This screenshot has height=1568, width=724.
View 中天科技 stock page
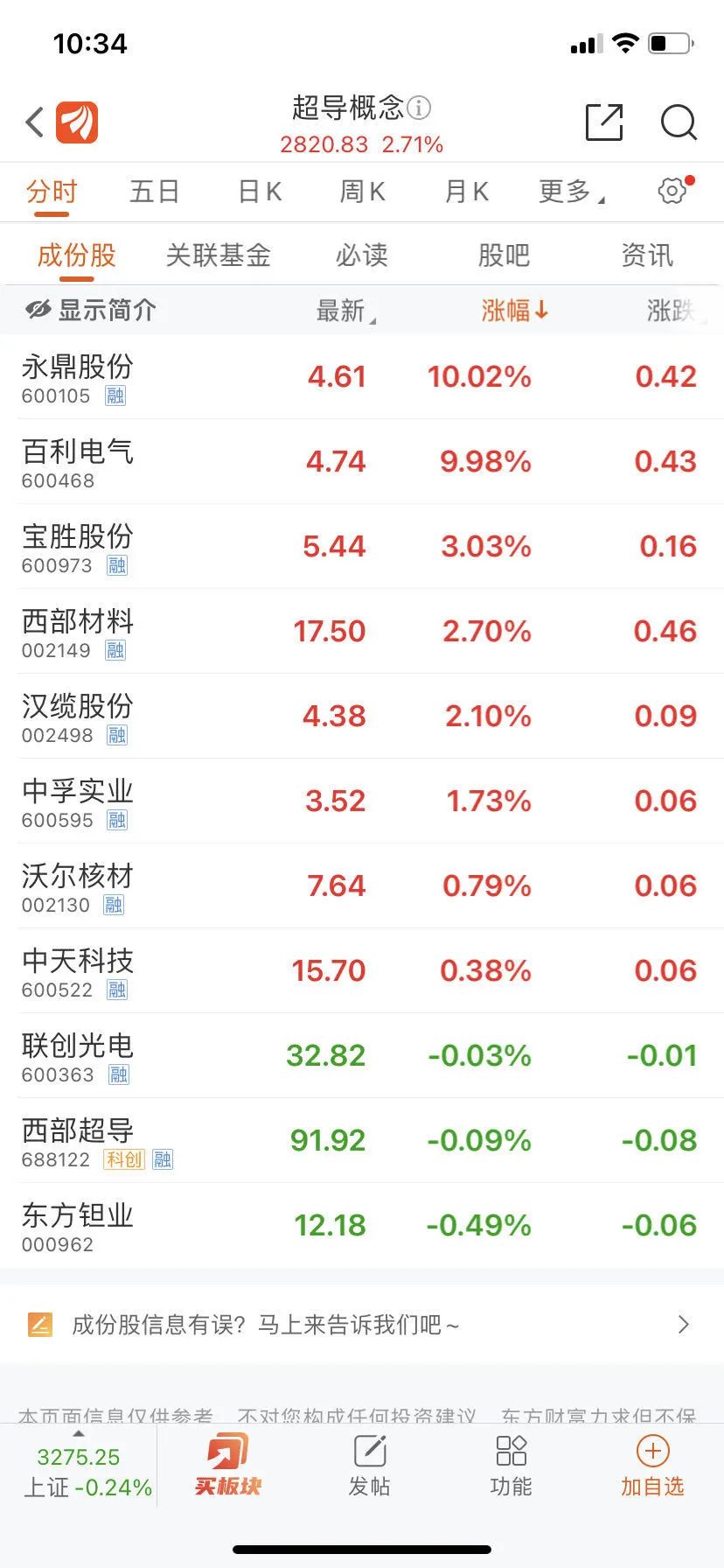[78, 970]
